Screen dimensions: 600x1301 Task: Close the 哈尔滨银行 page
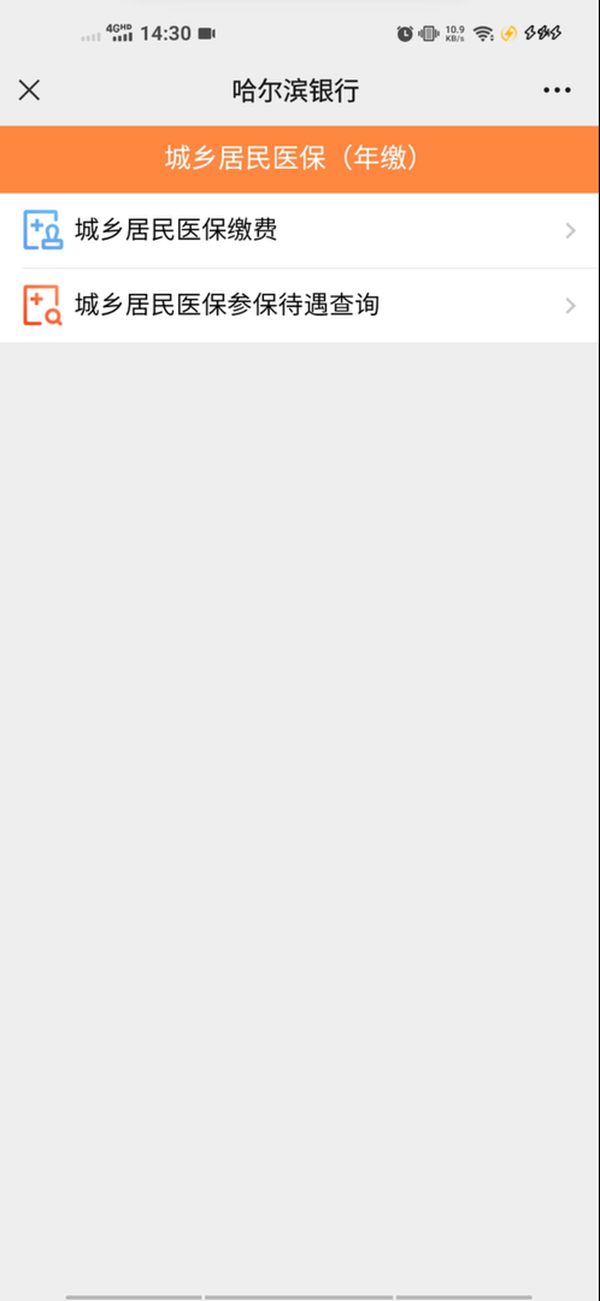[x=30, y=91]
